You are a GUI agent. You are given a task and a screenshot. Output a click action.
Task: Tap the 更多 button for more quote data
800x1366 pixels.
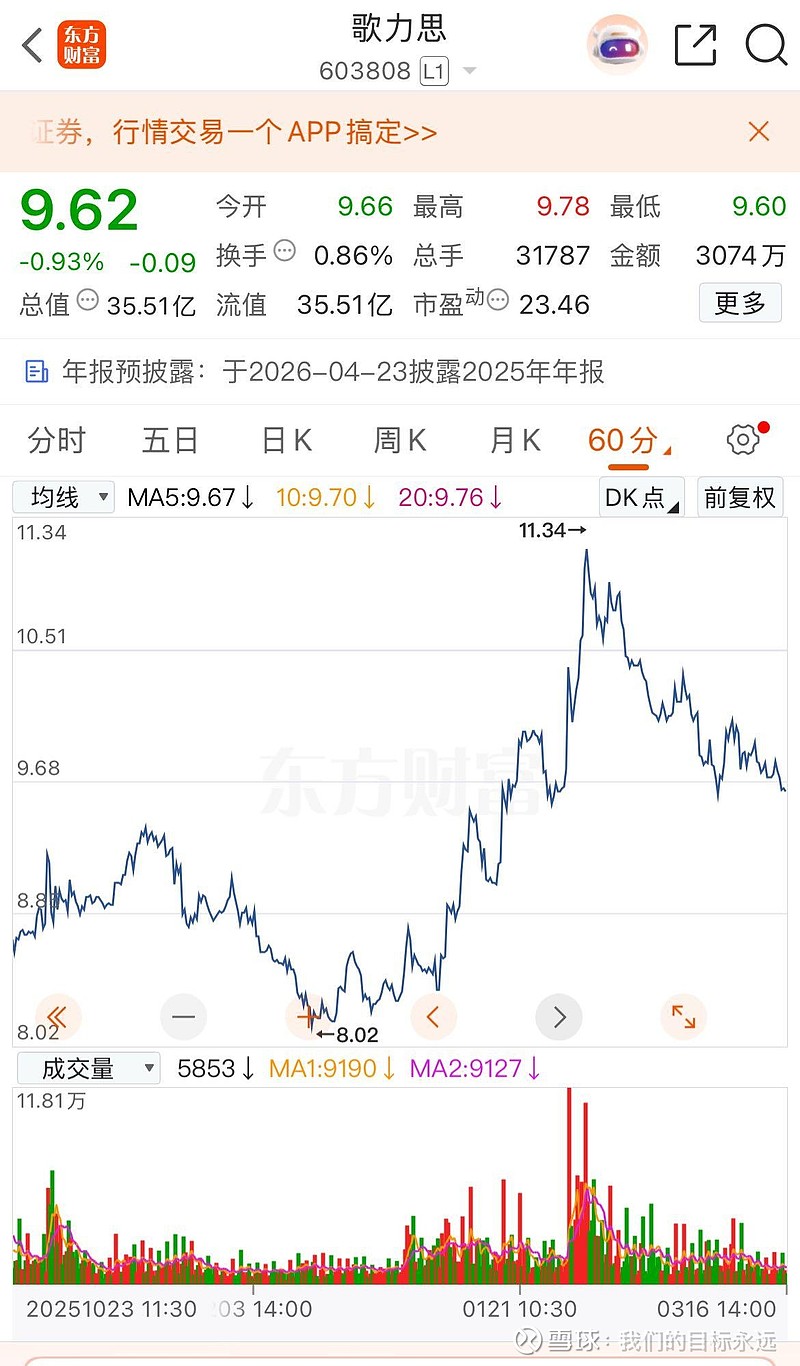[740, 303]
